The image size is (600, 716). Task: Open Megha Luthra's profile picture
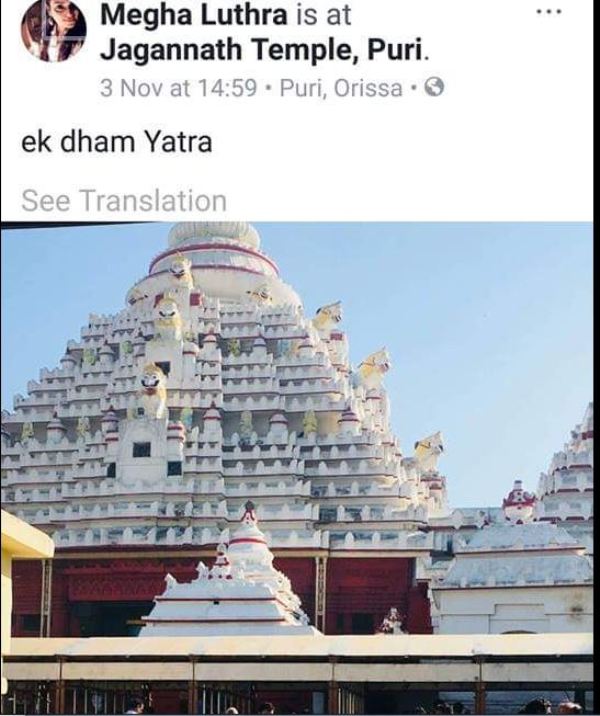(52, 30)
